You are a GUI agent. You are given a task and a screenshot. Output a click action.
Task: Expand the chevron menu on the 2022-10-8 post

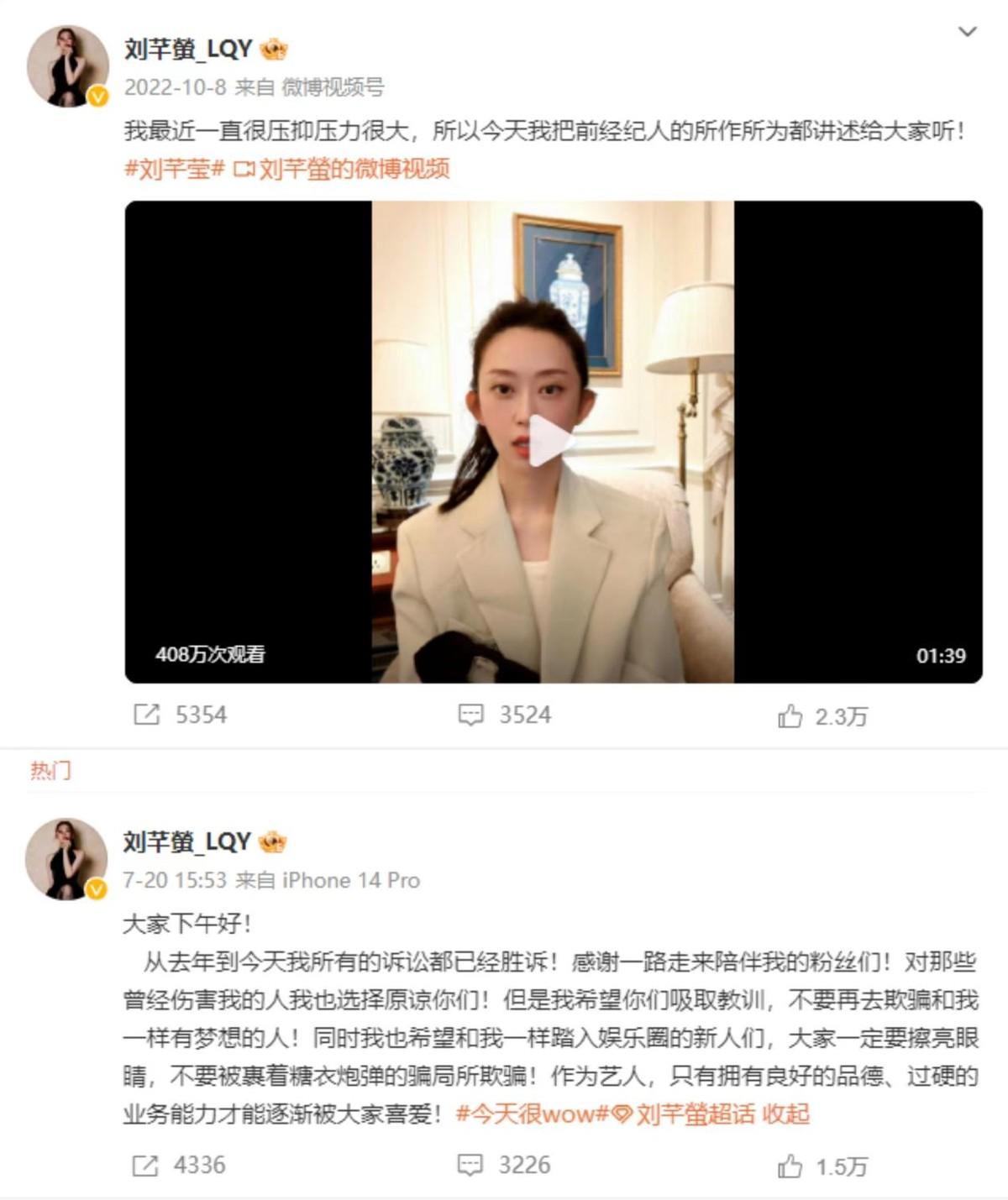click(968, 32)
